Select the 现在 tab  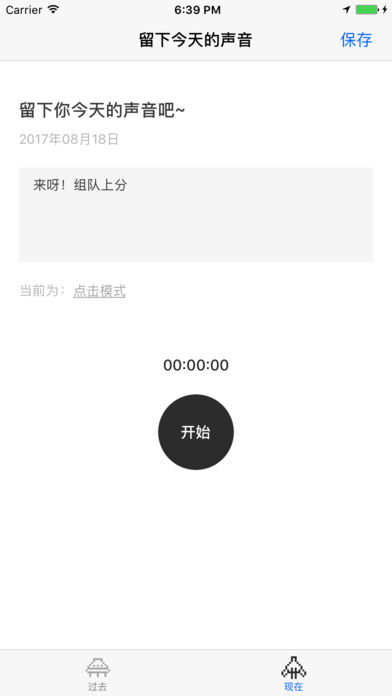coord(293,674)
